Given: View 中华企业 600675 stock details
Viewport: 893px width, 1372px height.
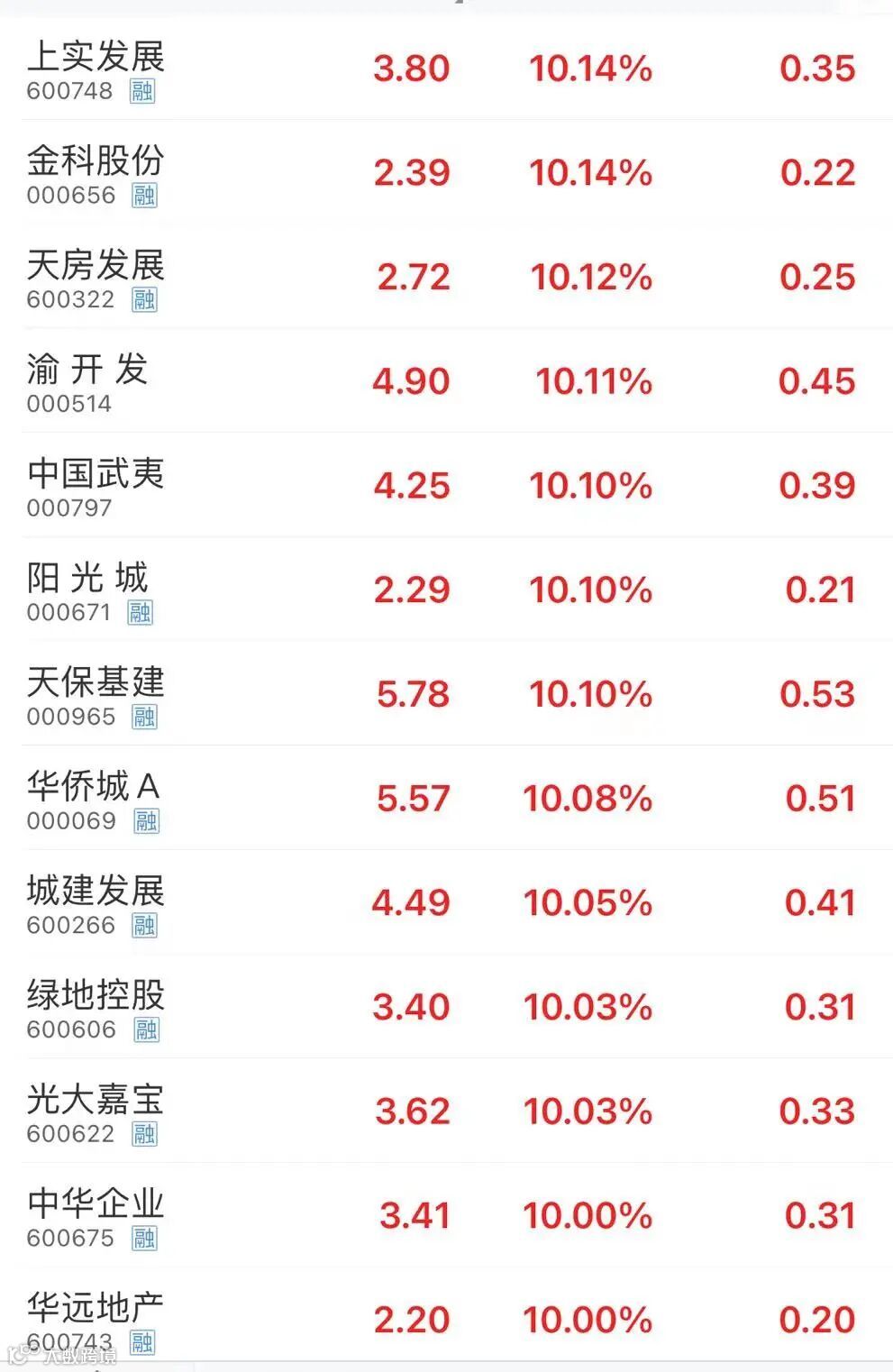Looking at the screenshot, I should pos(446,1214).
